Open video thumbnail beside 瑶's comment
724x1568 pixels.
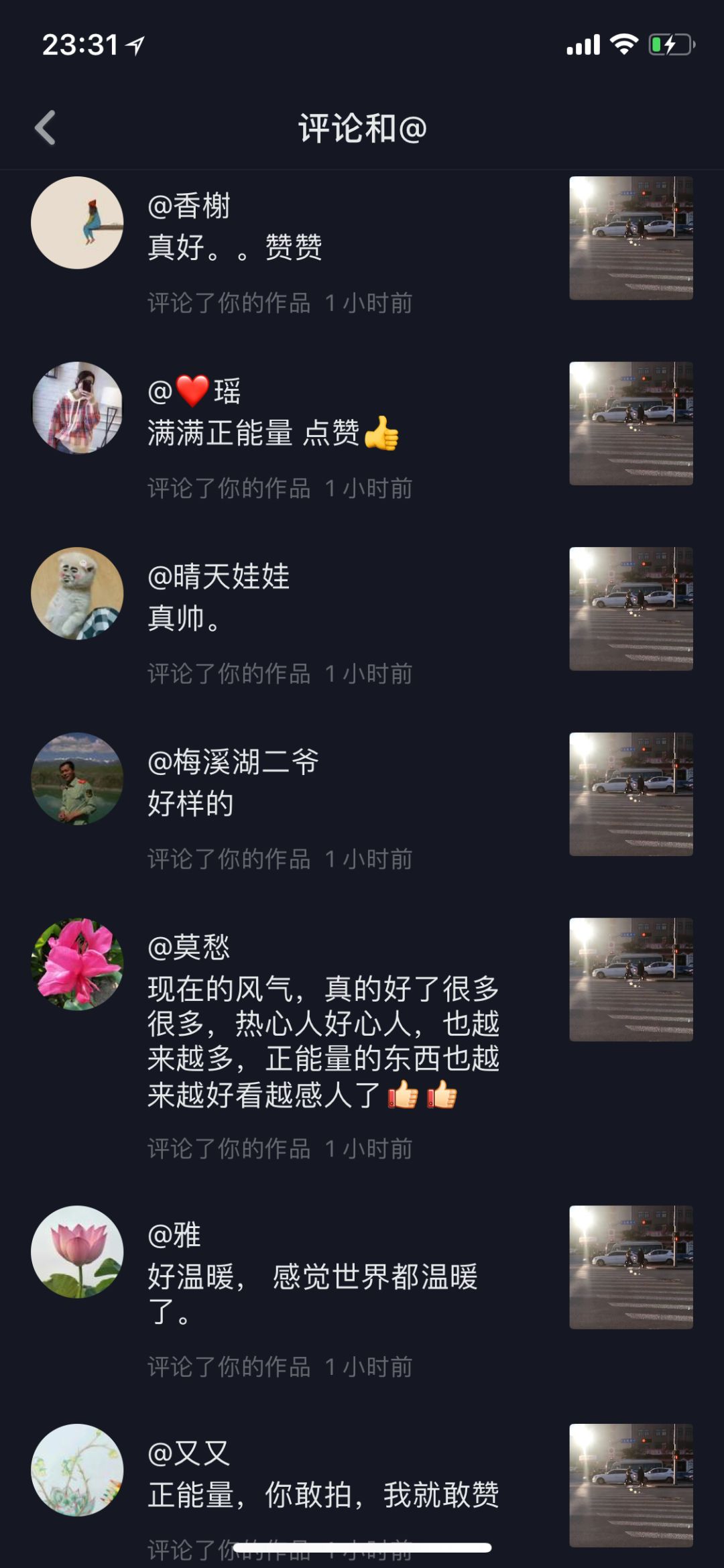tap(631, 424)
